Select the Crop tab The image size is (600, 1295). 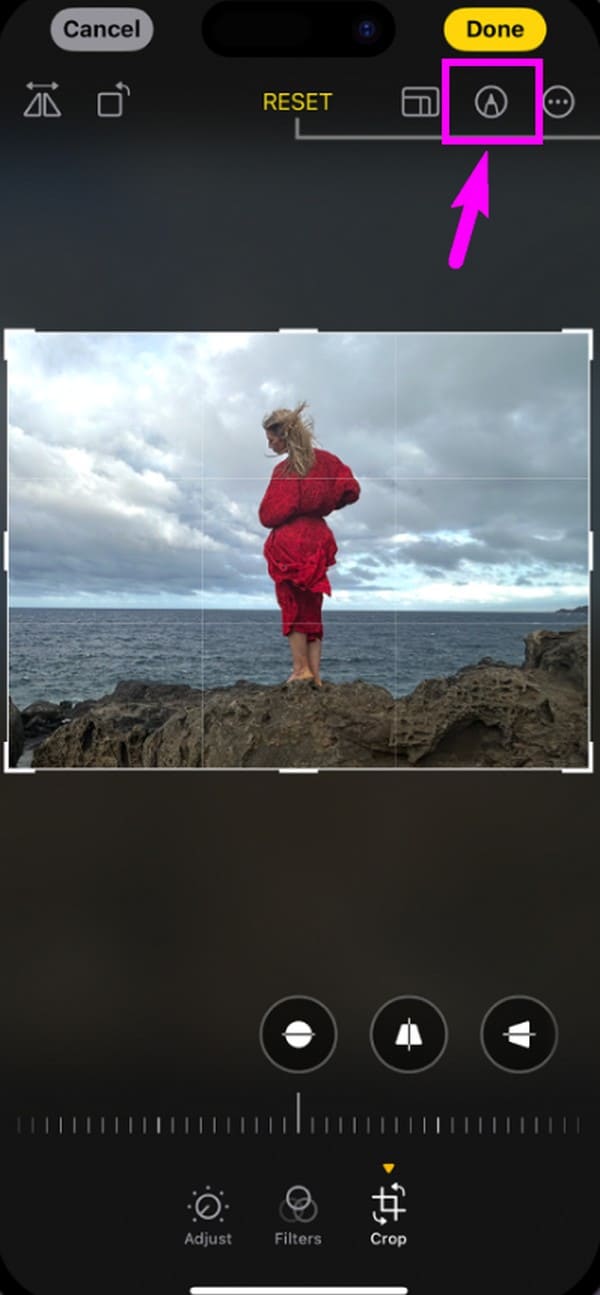pos(388,1213)
